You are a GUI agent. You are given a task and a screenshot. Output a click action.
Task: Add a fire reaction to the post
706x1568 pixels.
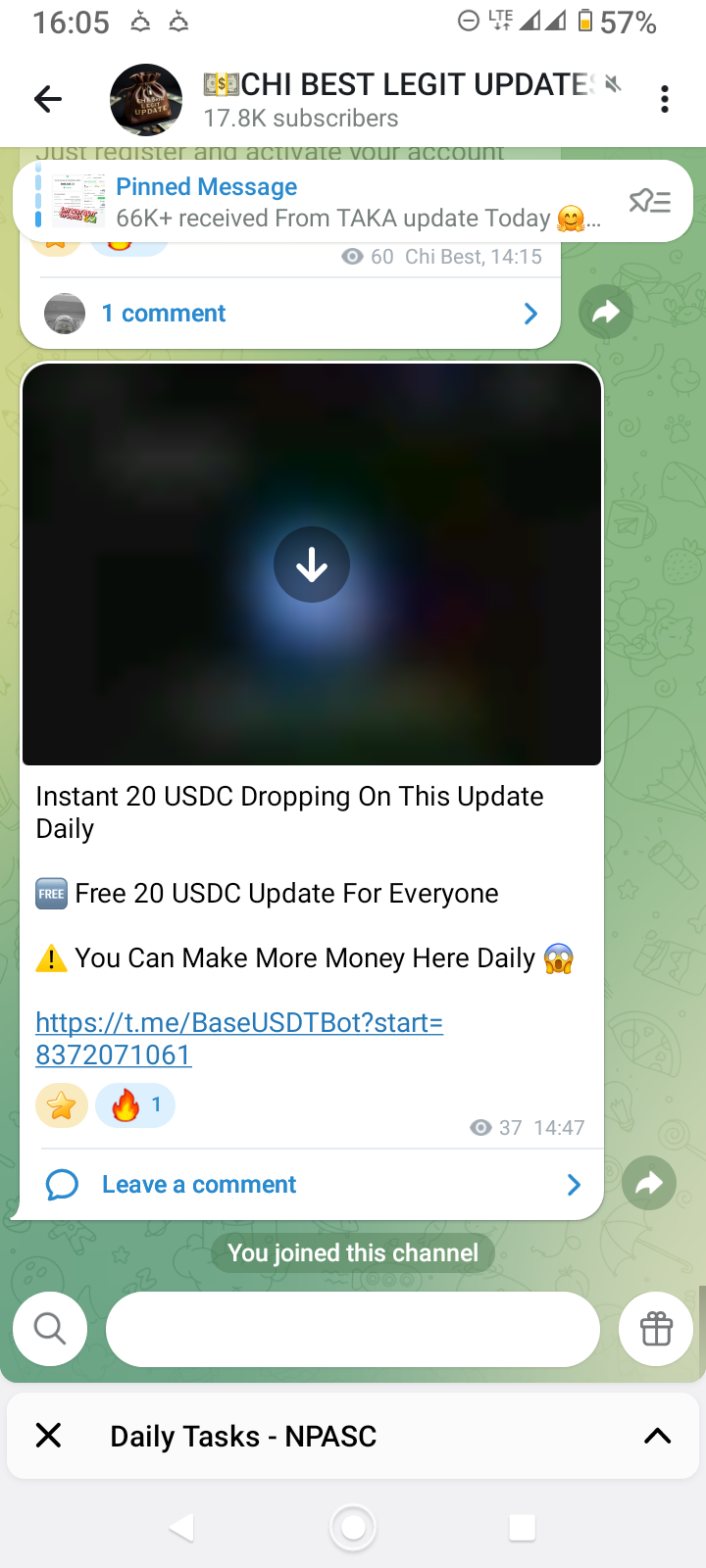tap(135, 1106)
